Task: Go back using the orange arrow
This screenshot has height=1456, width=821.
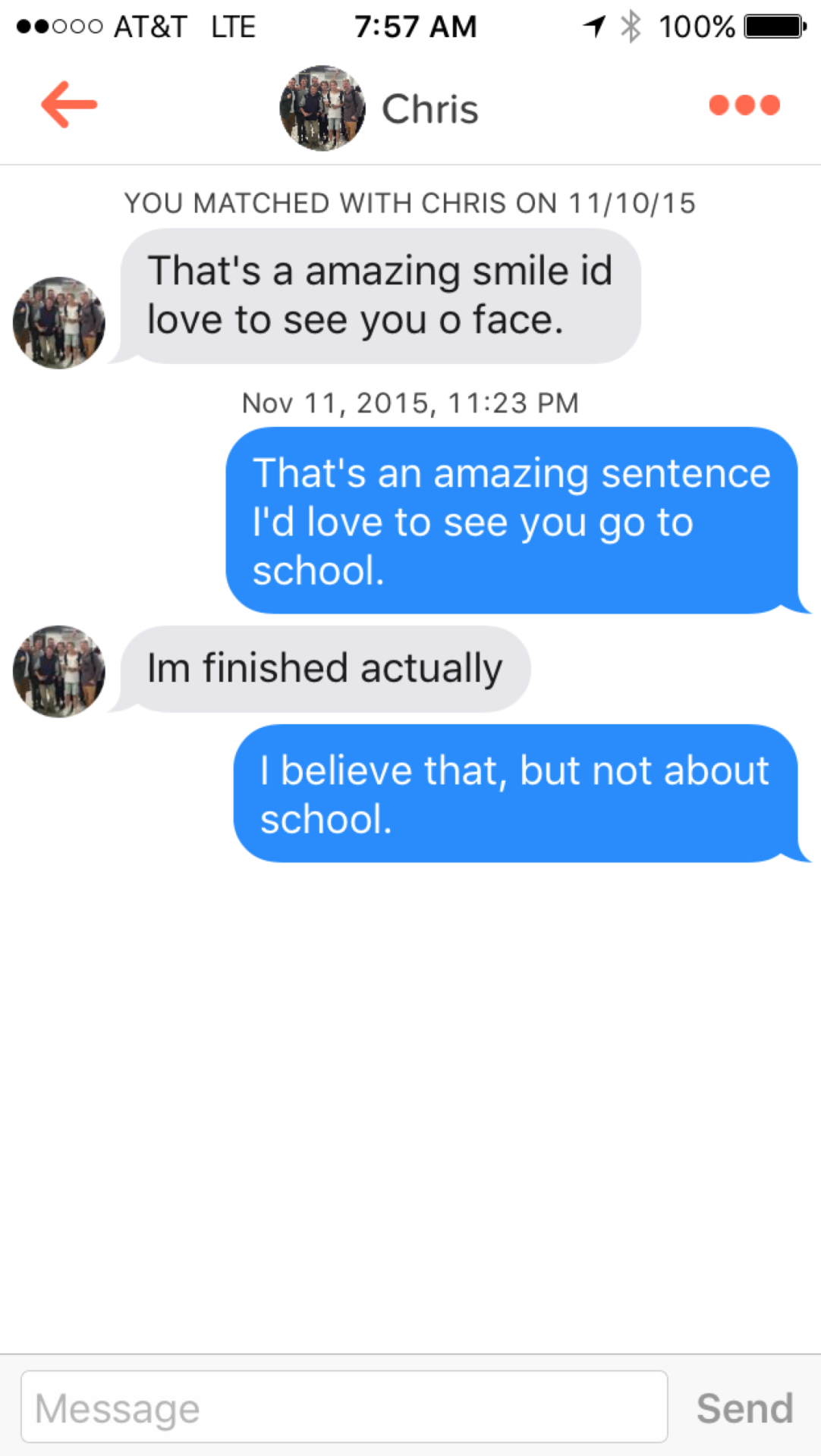Action: click(x=69, y=105)
